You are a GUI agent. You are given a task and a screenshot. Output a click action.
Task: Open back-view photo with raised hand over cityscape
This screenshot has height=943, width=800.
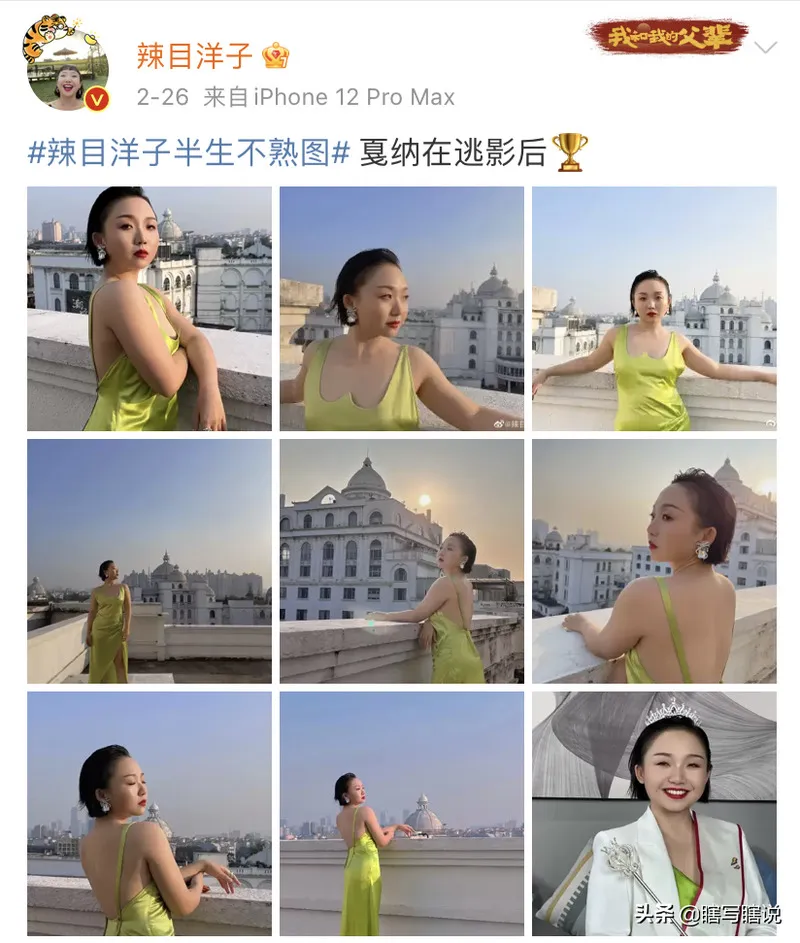coord(149,813)
